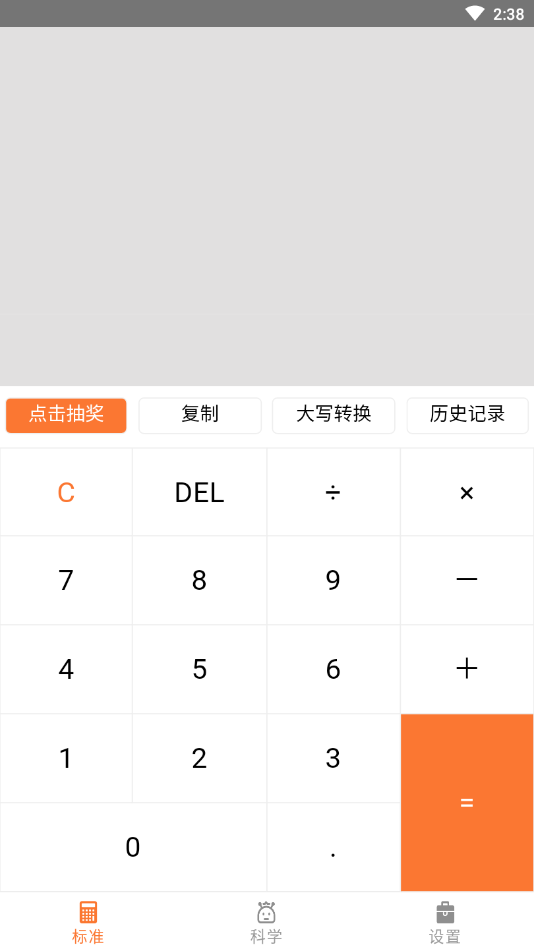This screenshot has width=534, height=949.
Task: Enter the digit 5
Action: click(x=200, y=669)
